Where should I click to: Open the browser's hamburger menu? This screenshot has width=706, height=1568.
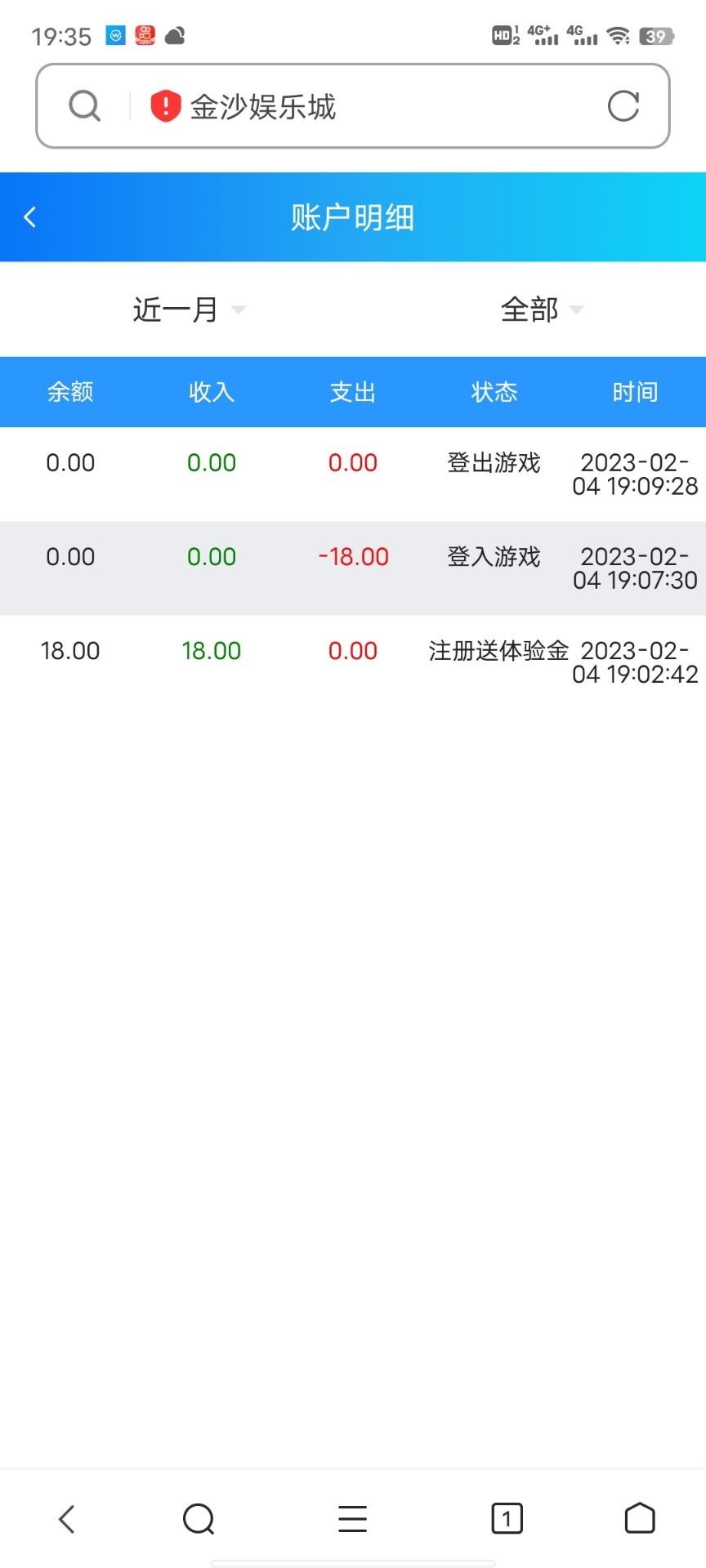point(353,1519)
